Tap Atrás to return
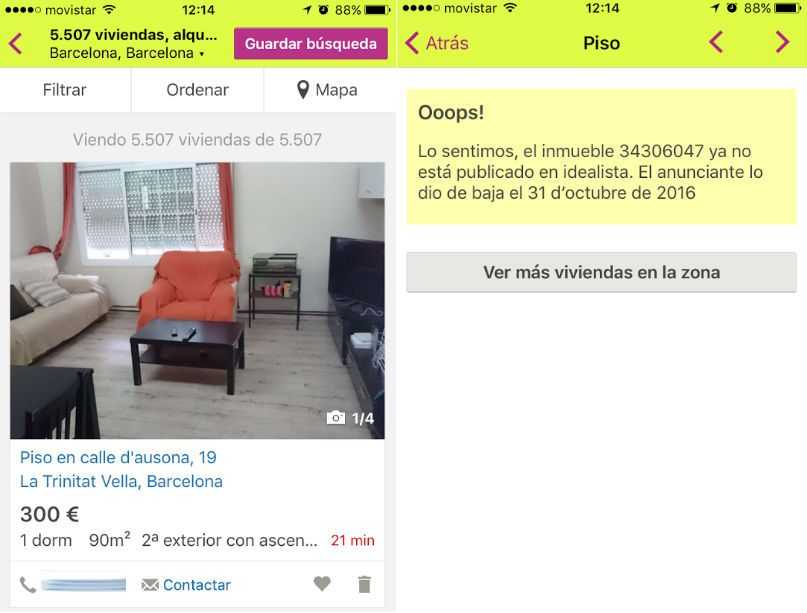The height and width of the screenshot is (613, 807). [437, 43]
